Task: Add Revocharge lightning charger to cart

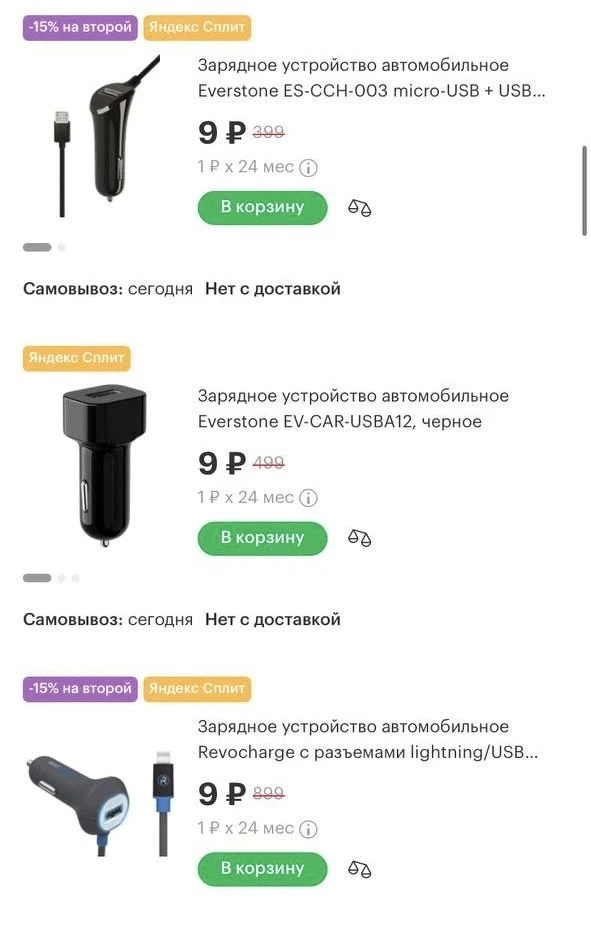Action: pyautogui.click(x=262, y=869)
